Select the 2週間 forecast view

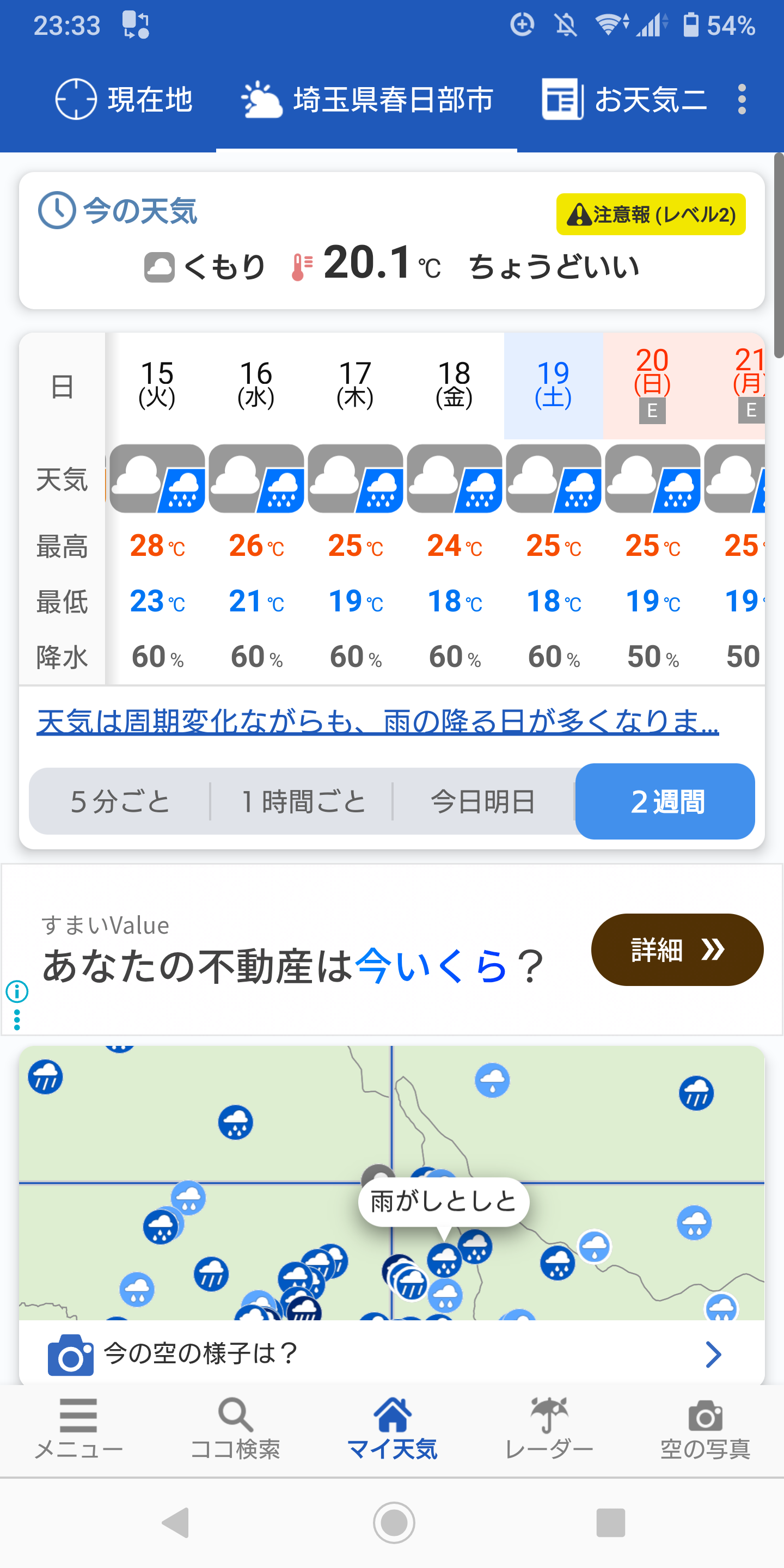665,801
